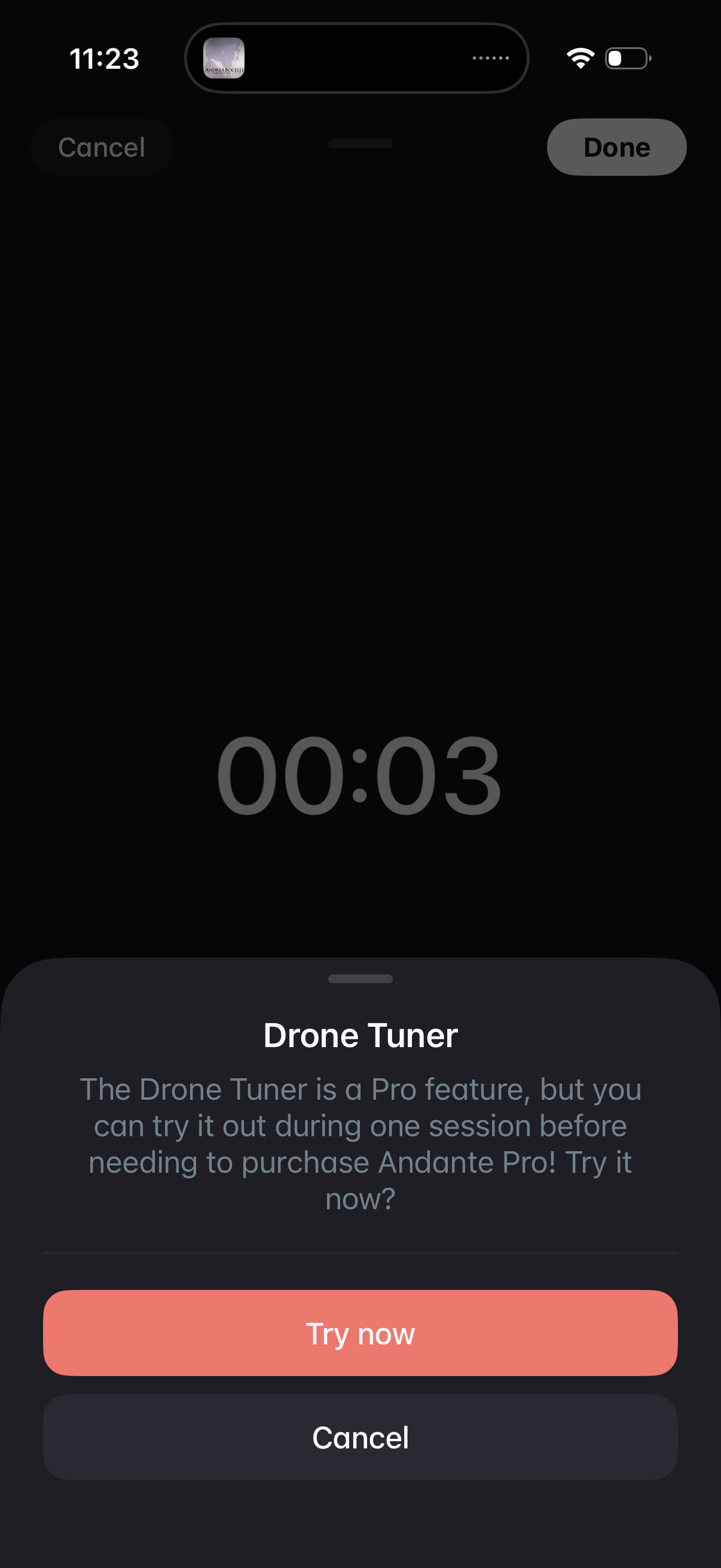The width and height of the screenshot is (721, 1568).
Task: Dismiss the dialog with the sheet's Cancel button
Action: [x=360, y=1438]
